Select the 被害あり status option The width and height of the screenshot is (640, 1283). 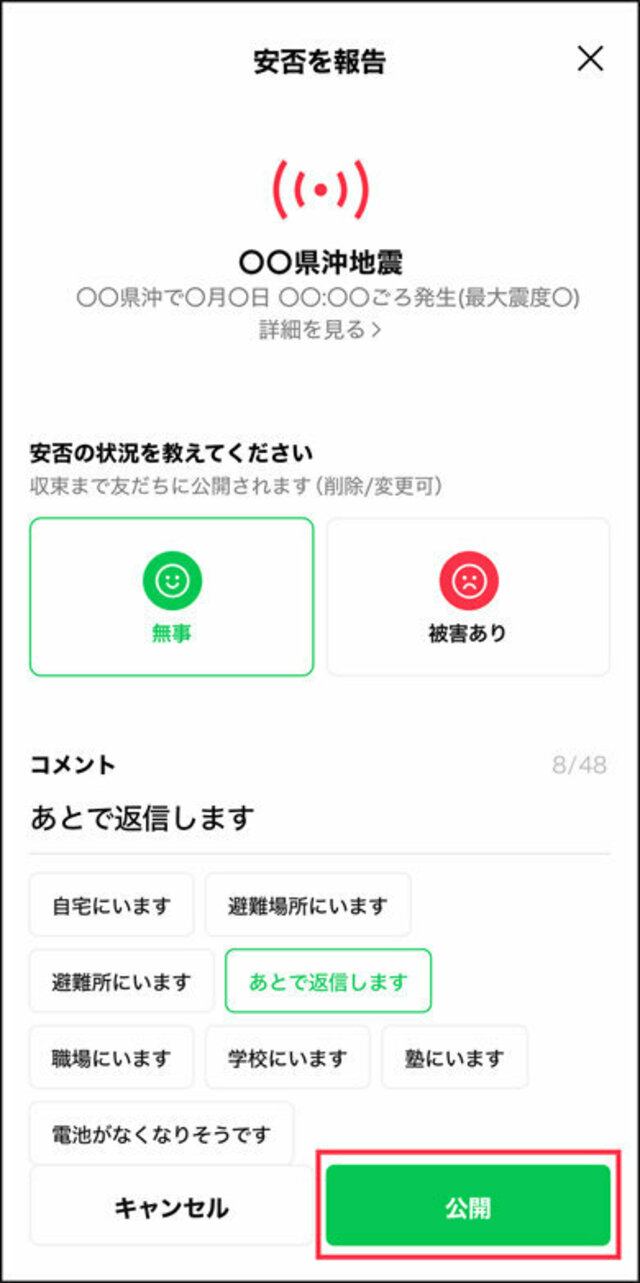click(x=468, y=597)
